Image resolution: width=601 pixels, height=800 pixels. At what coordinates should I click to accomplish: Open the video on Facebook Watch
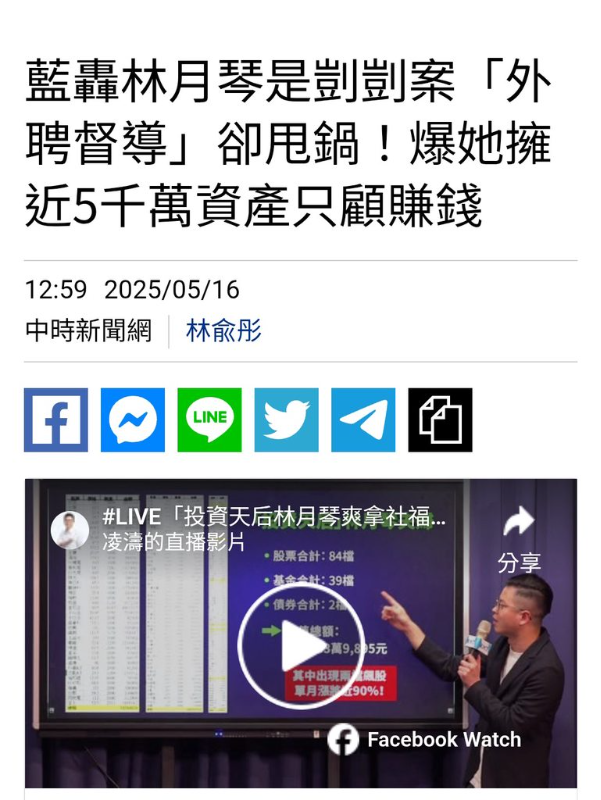424,740
